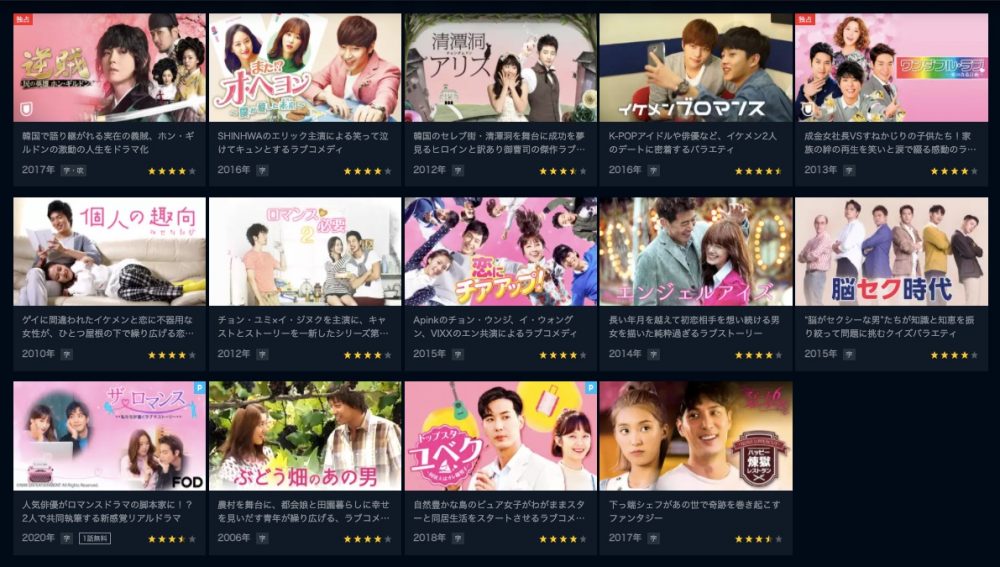Image resolution: width=1000 pixels, height=567 pixels.
Task: Open the 恋にチアアップ! drama card
Action: pos(500,252)
